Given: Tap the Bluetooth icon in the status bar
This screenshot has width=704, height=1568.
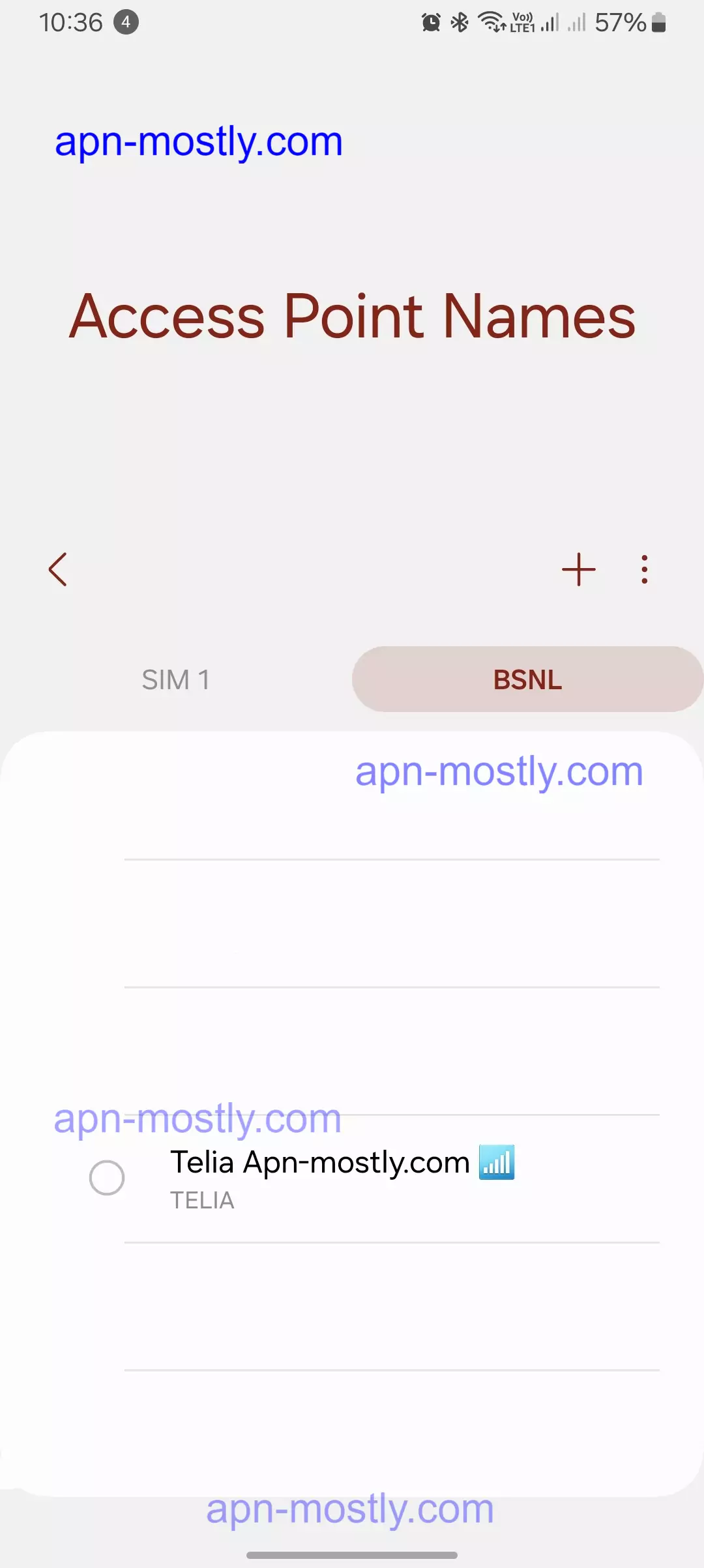Looking at the screenshot, I should [460, 21].
